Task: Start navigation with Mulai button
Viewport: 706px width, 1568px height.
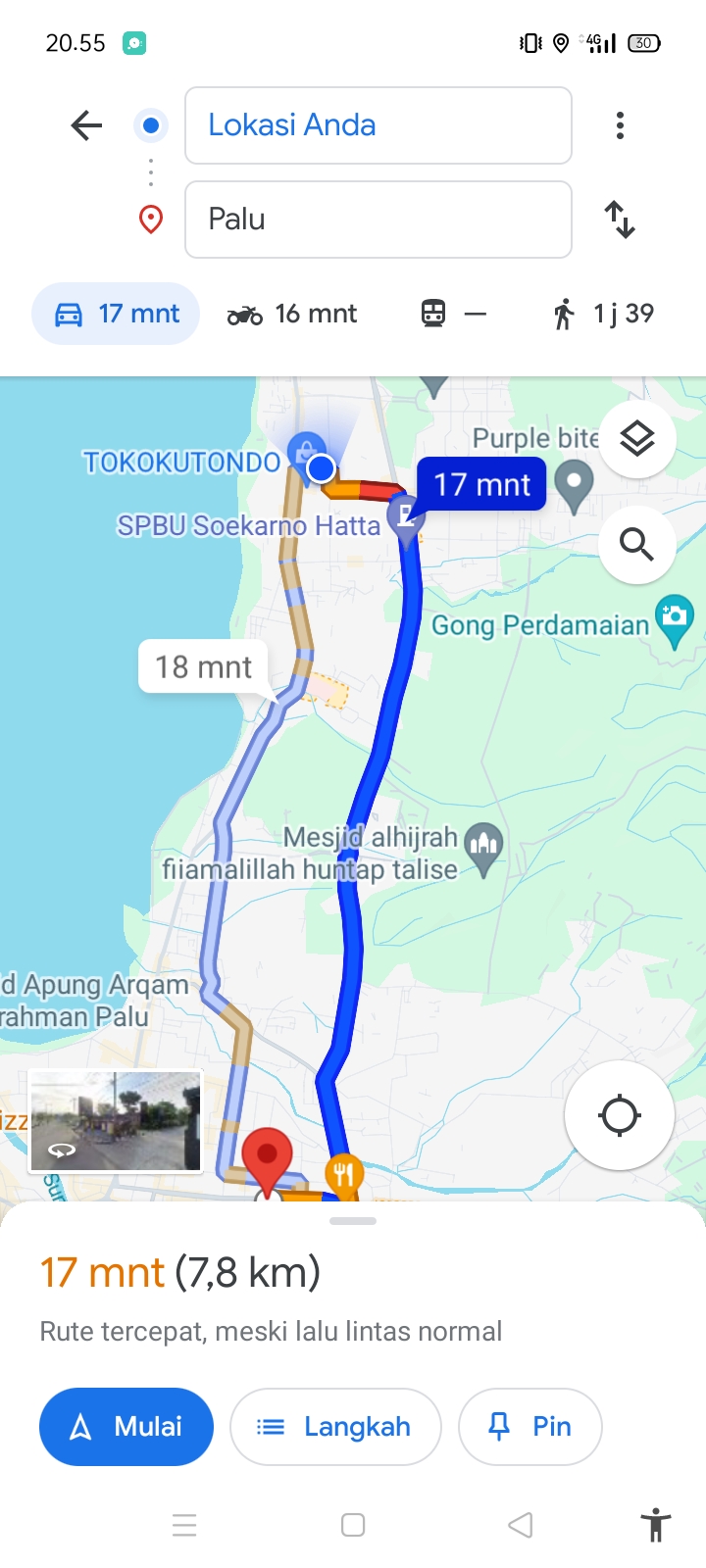Action: coord(126,1427)
